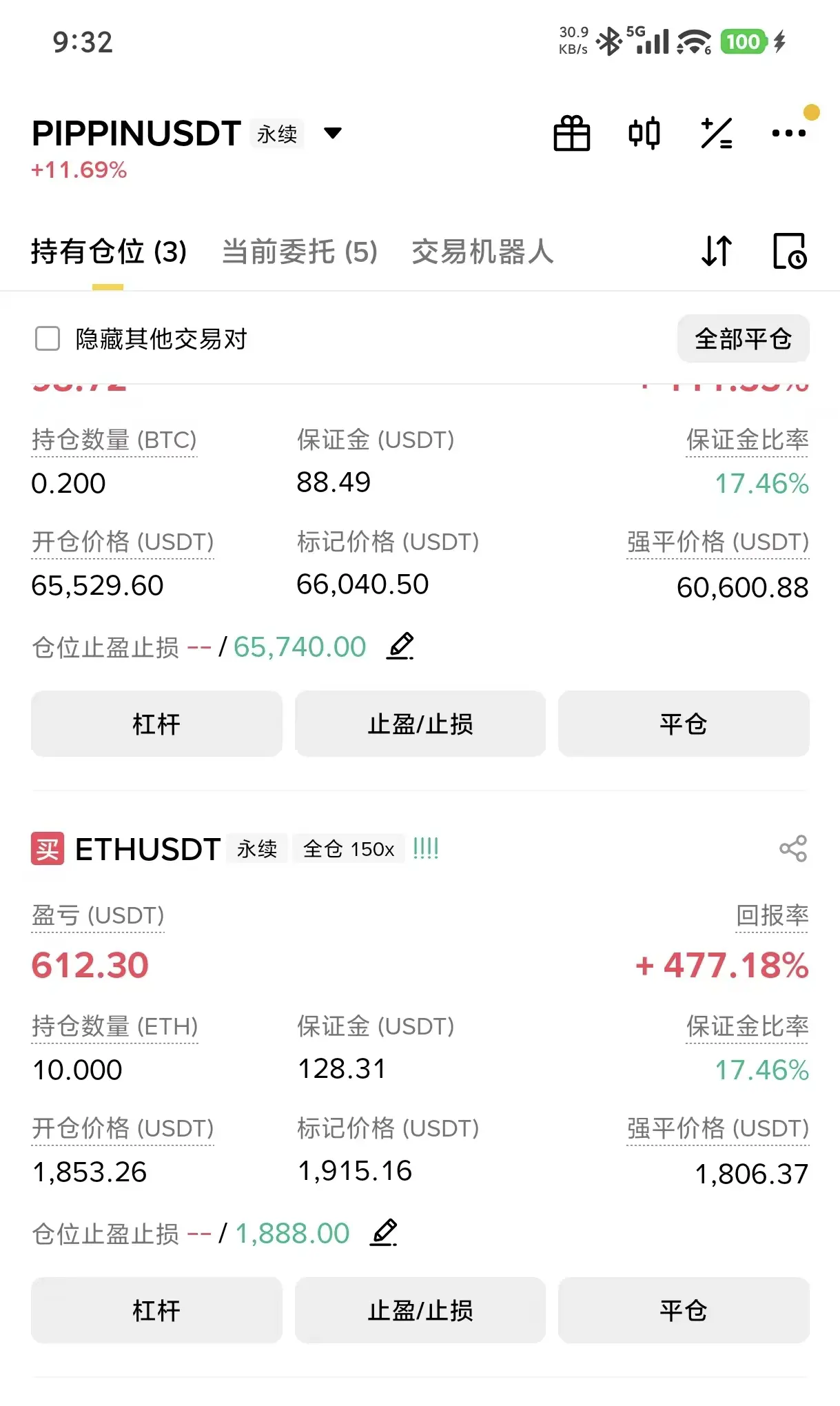
Task: Share the ETHUSDT position
Action: [x=792, y=848]
